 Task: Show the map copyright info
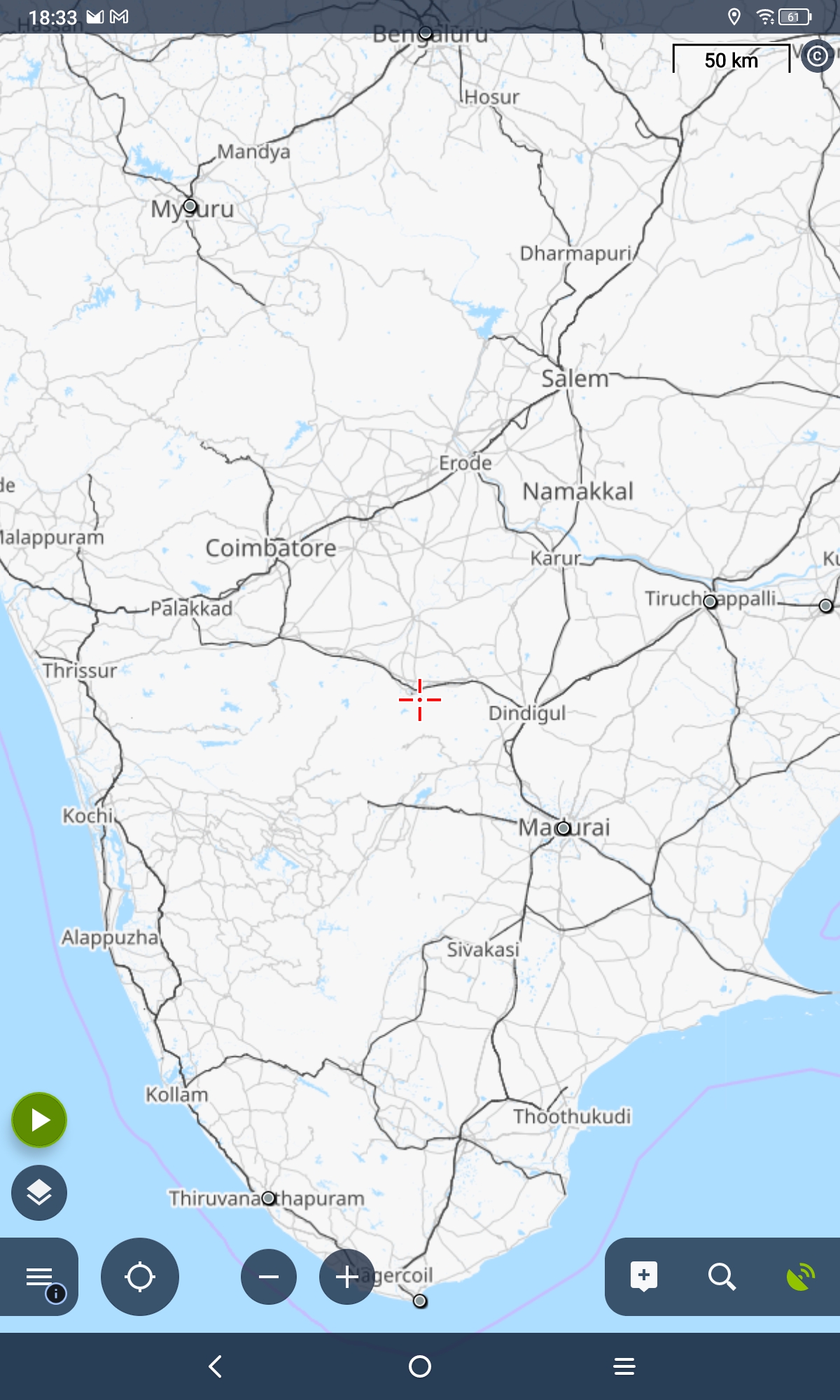(x=817, y=57)
